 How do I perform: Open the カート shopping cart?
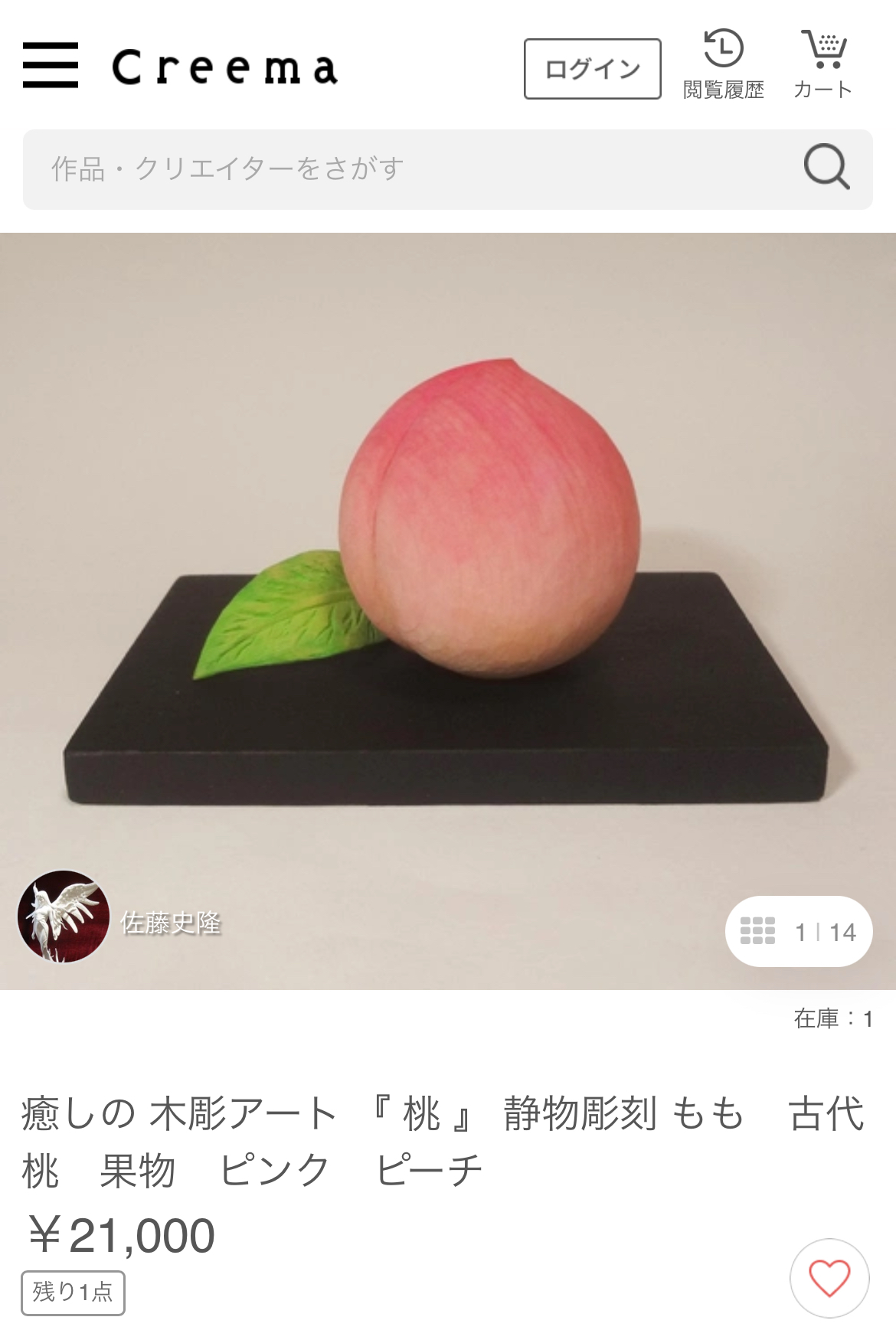coord(823,65)
